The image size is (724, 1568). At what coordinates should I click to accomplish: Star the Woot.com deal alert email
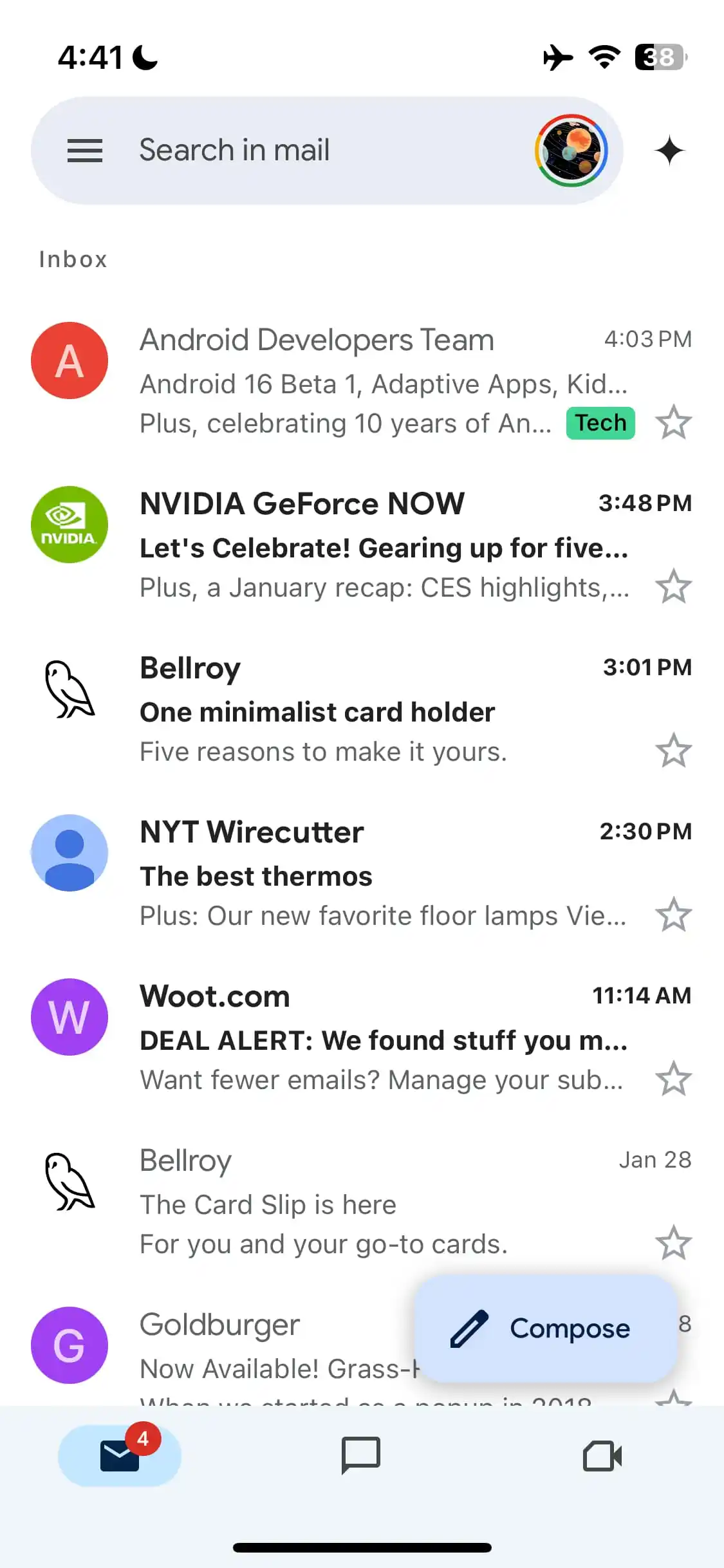(x=674, y=1079)
